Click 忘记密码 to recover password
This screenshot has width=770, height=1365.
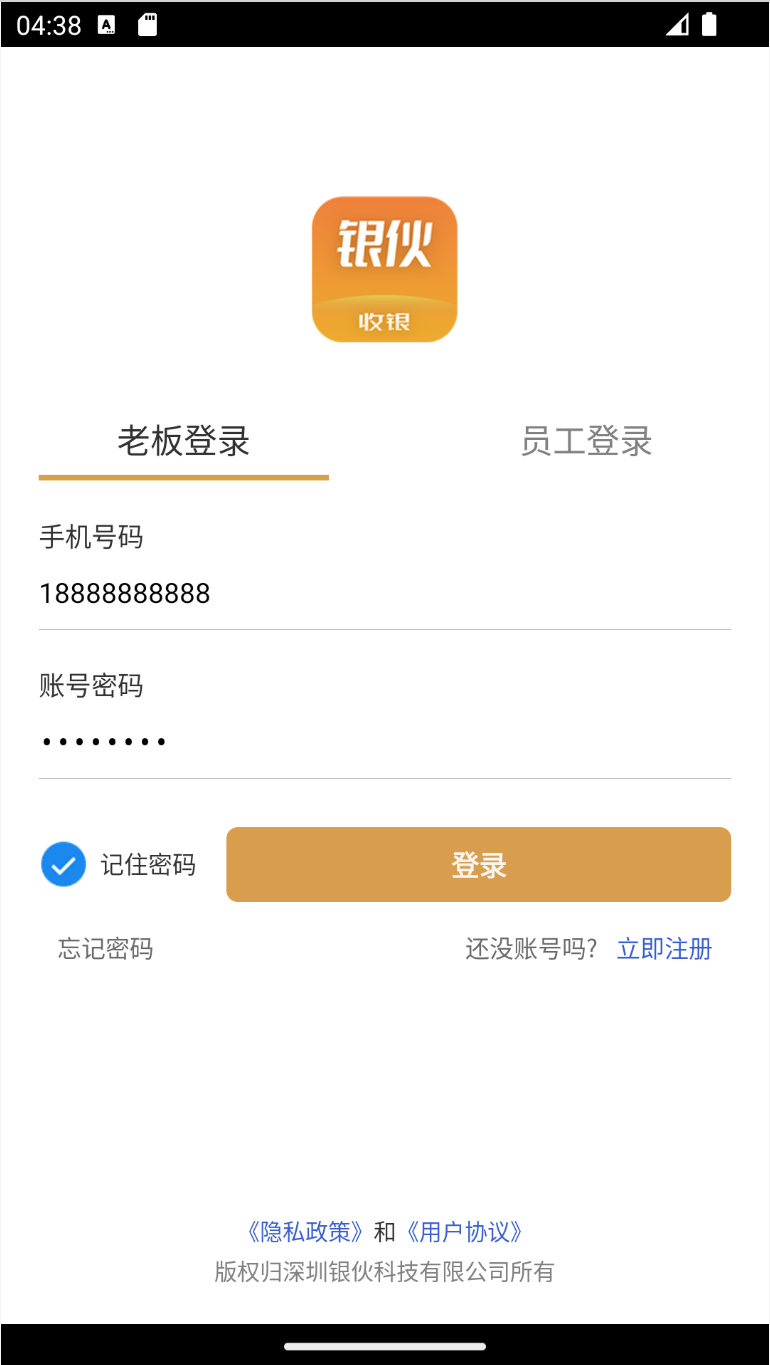(104, 948)
